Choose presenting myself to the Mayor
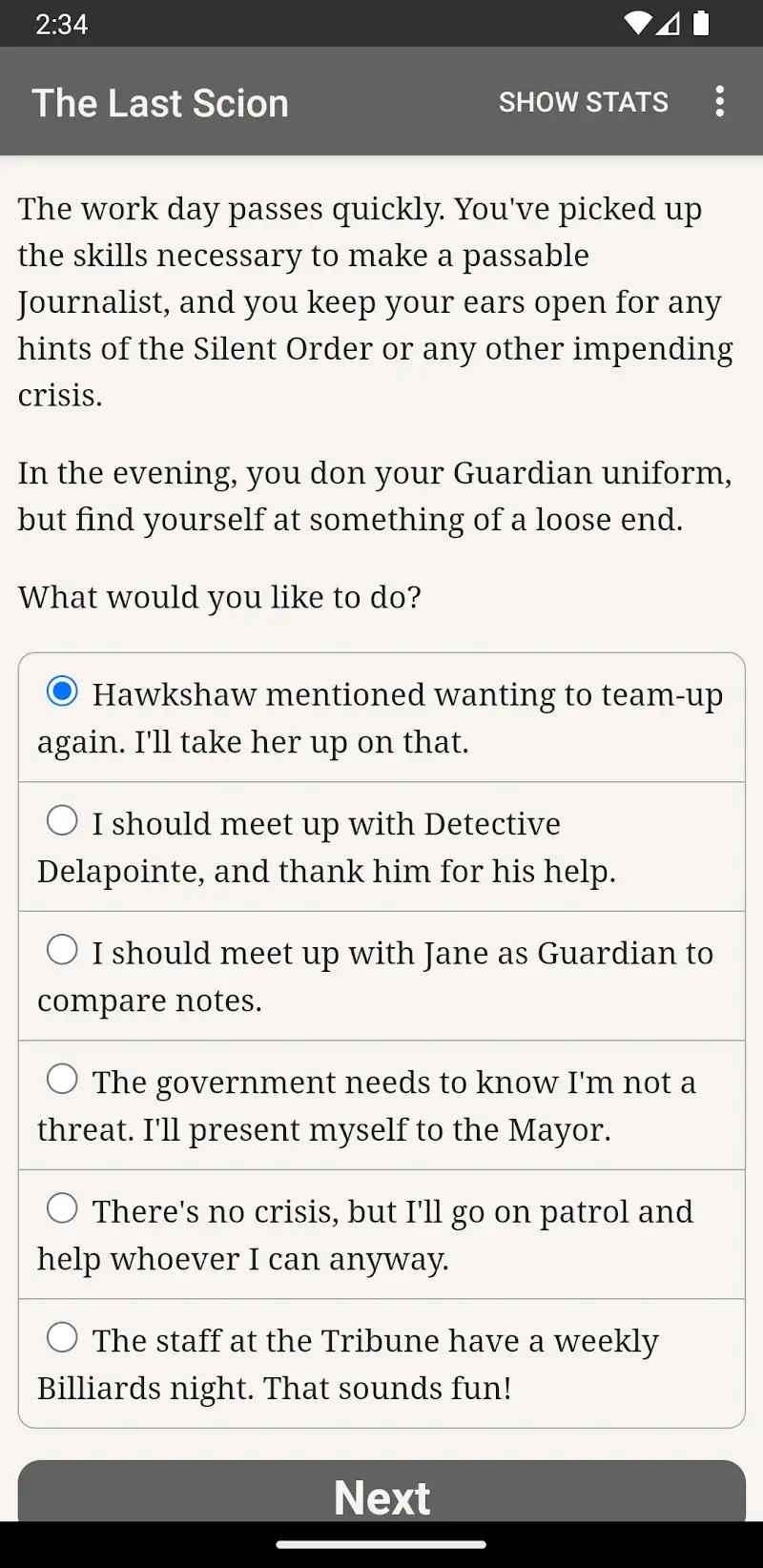This screenshot has height=1568, width=763. [381, 1105]
